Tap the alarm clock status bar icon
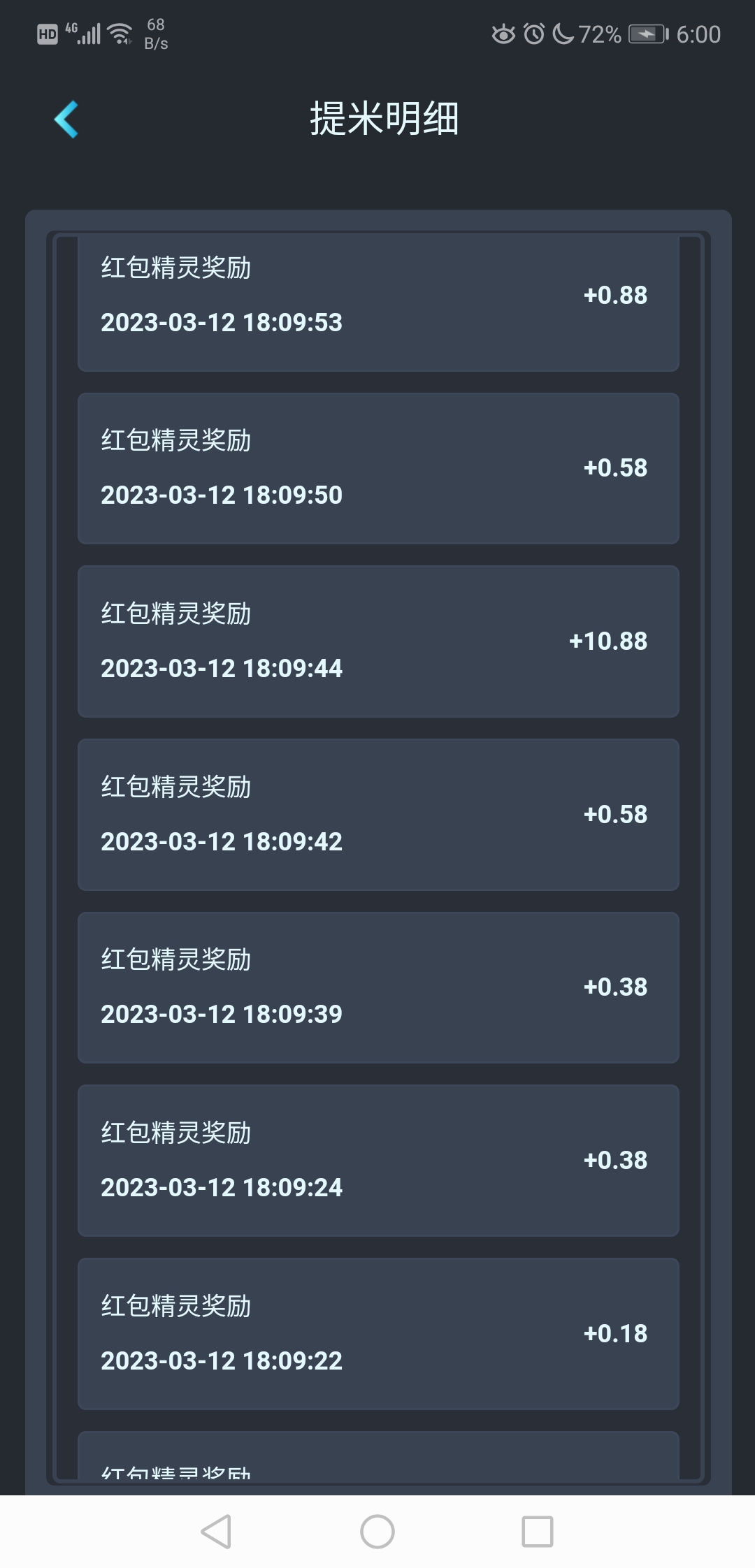Screen dimensions: 755x1568 click(534, 33)
